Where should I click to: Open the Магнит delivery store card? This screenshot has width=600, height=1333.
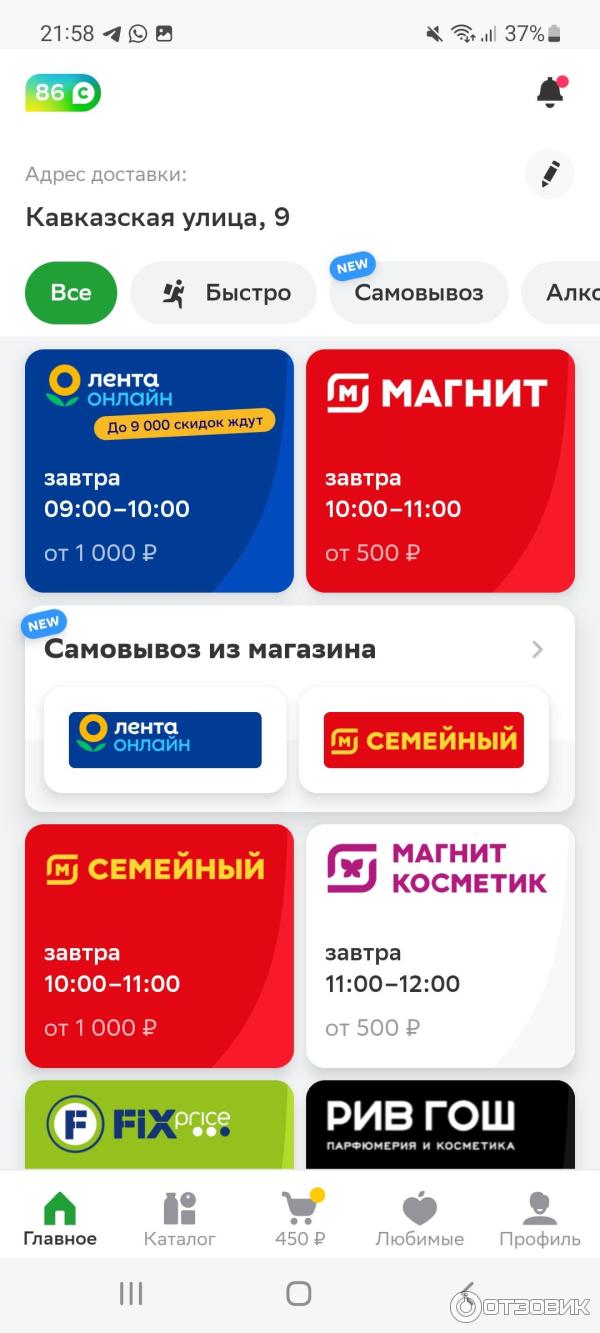[x=440, y=470]
